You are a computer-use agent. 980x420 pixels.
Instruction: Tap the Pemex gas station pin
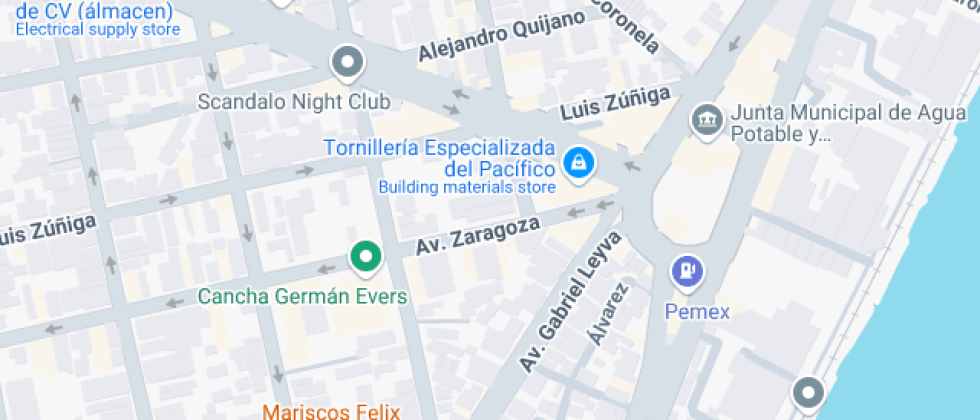[688, 271]
